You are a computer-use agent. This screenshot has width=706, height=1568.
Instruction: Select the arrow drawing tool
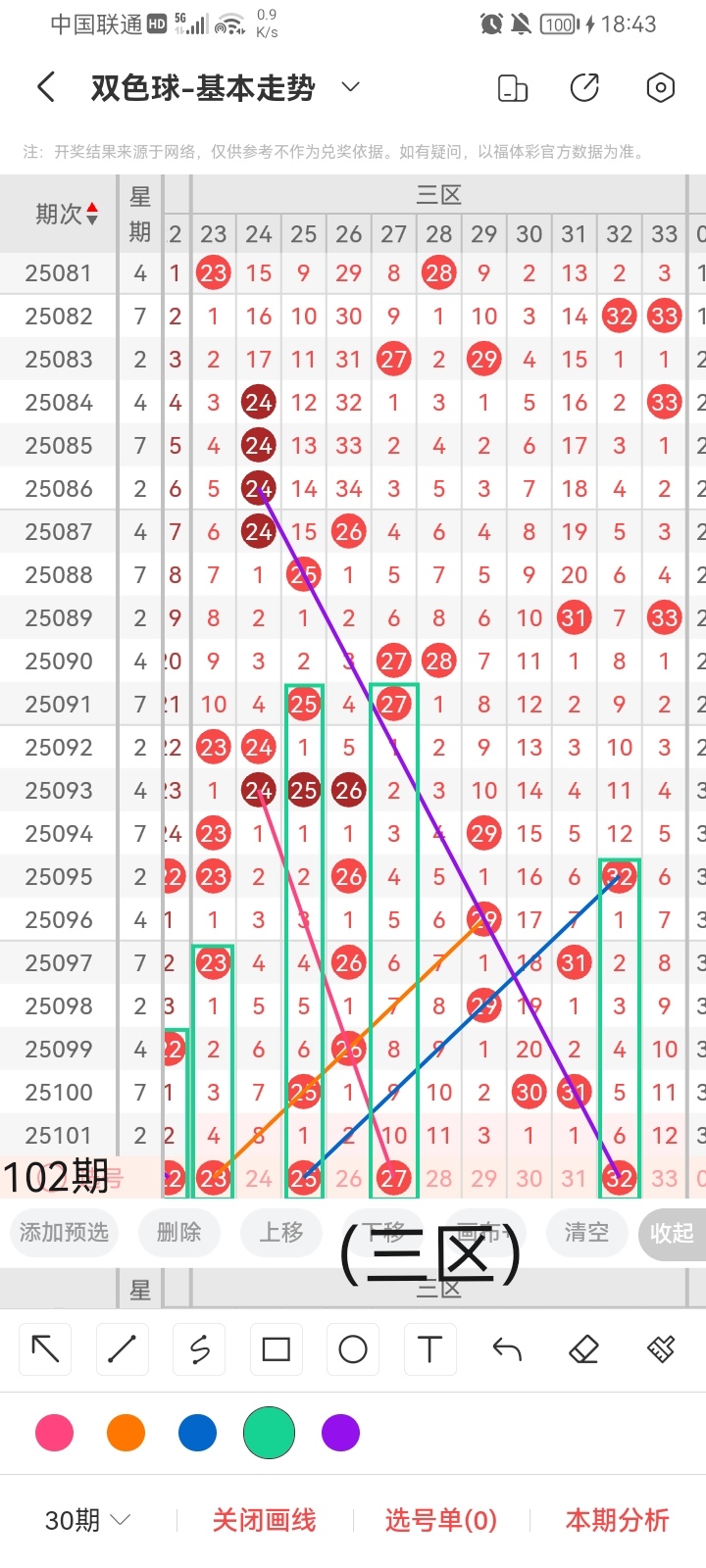point(45,1349)
